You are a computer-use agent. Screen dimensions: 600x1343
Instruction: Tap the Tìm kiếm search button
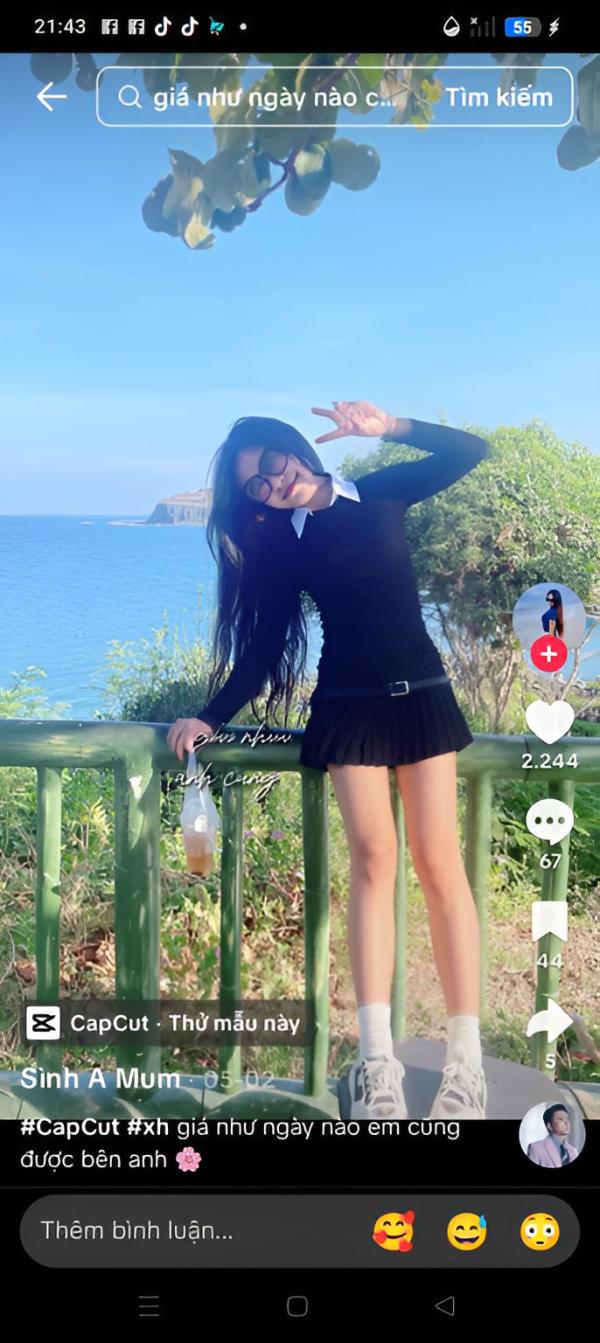click(x=498, y=97)
